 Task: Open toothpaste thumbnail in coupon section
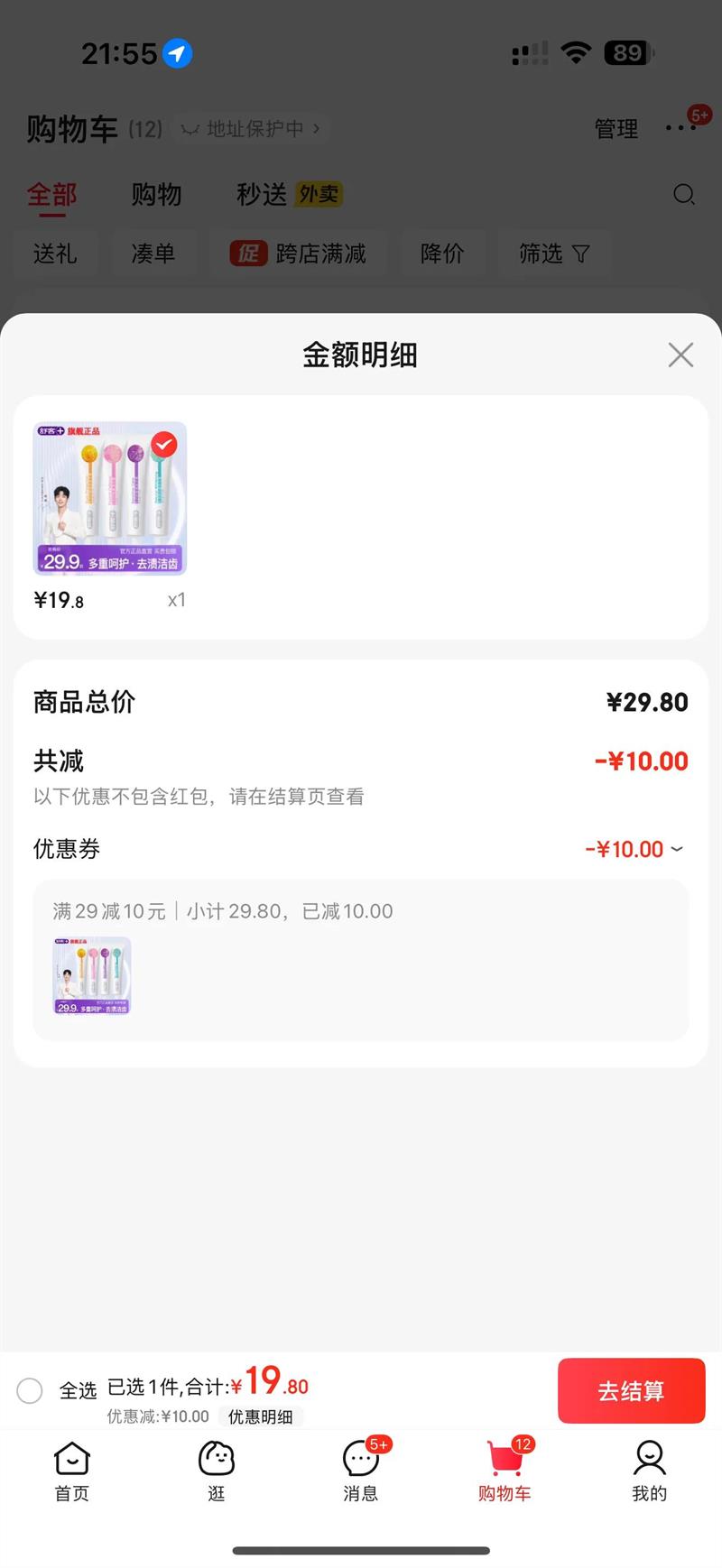pyautogui.click(x=92, y=975)
